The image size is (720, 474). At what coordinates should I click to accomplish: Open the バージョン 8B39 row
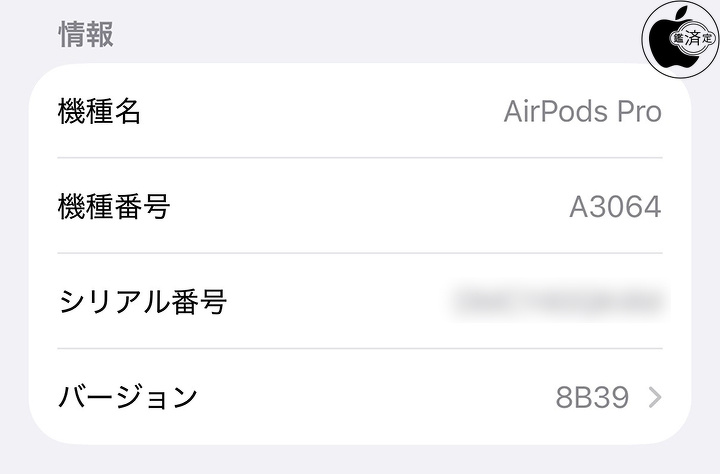[x=360, y=397]
